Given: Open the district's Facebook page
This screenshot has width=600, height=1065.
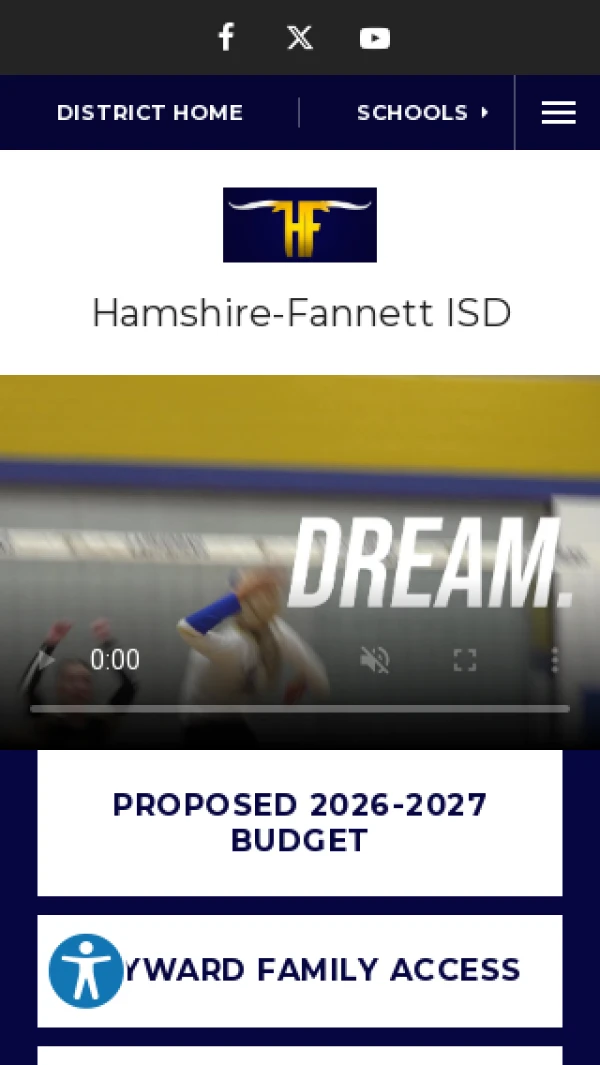Looking at the screenshot, I should pos(226,37).
